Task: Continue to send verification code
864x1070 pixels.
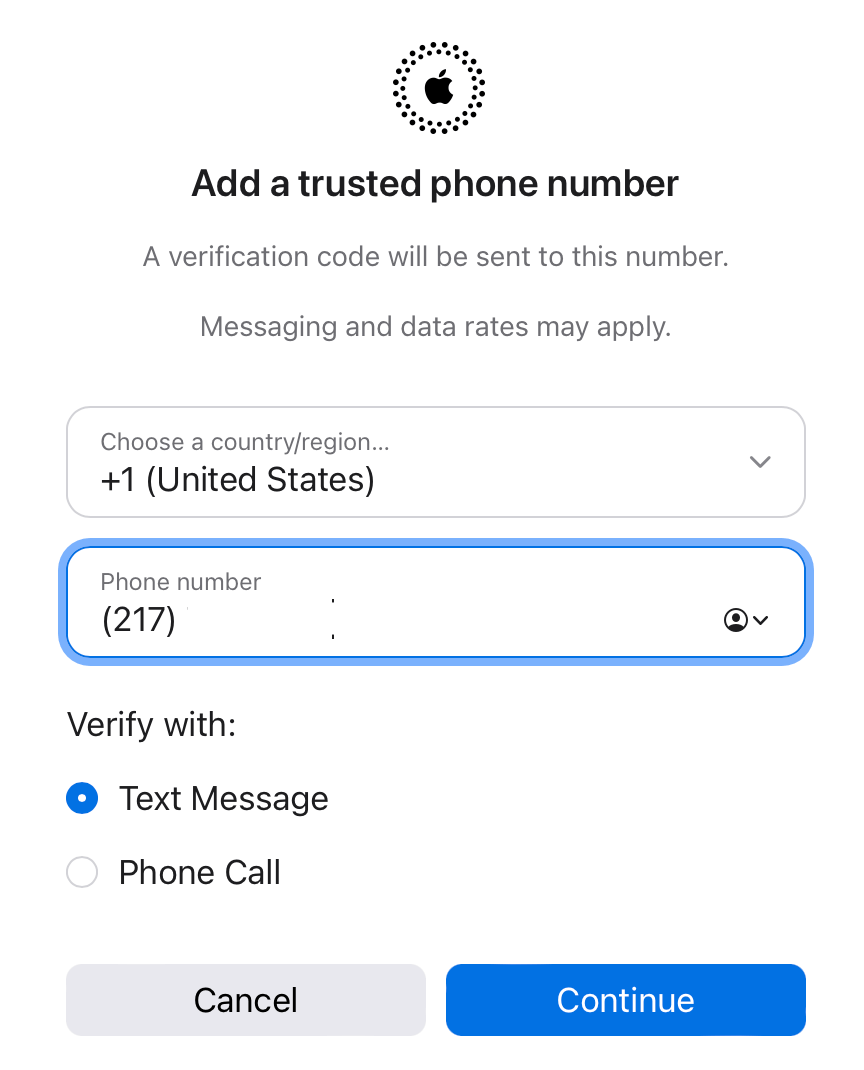Action: coord(625,1000)
